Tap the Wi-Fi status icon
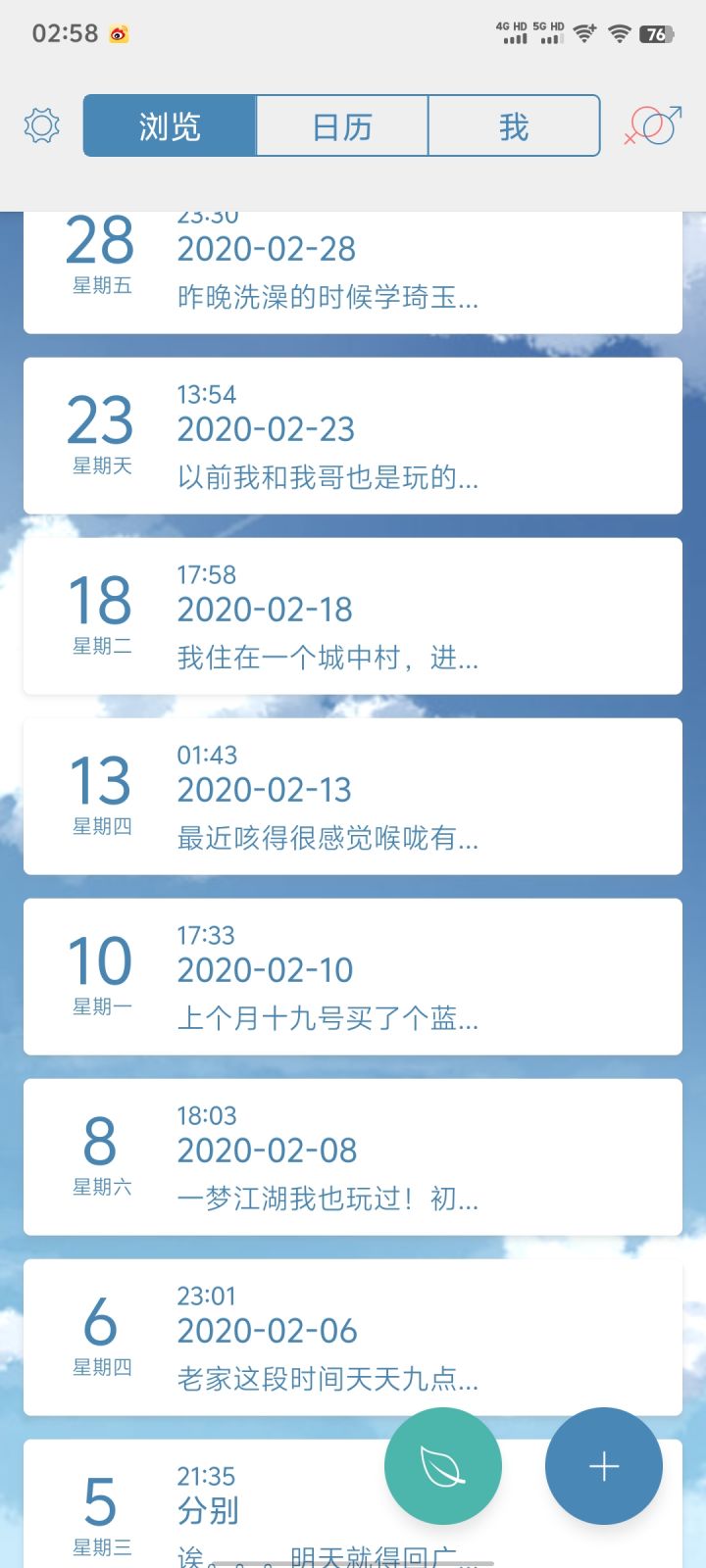 pyautogui.click(x=622, y=31)
